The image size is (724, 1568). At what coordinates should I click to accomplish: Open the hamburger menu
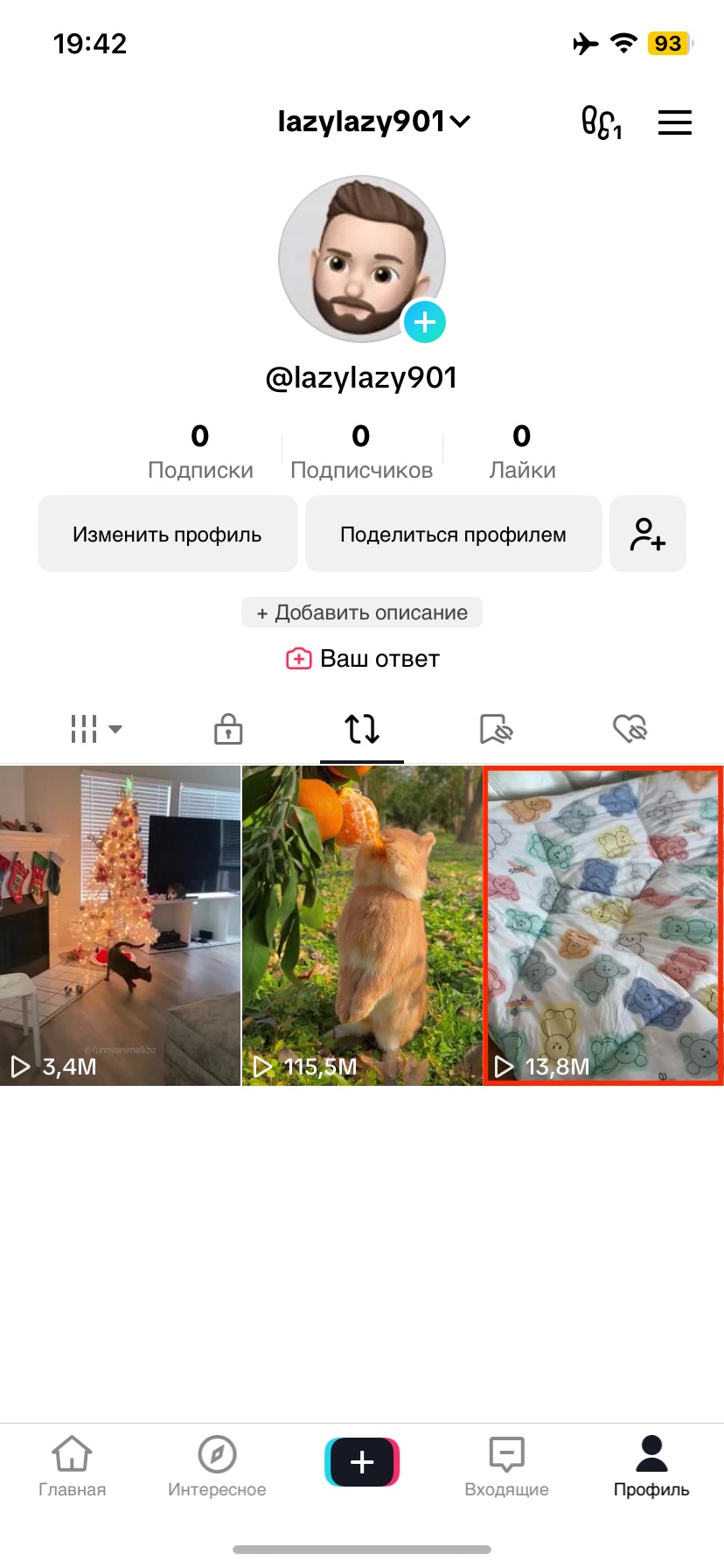(x=674, y=122)
